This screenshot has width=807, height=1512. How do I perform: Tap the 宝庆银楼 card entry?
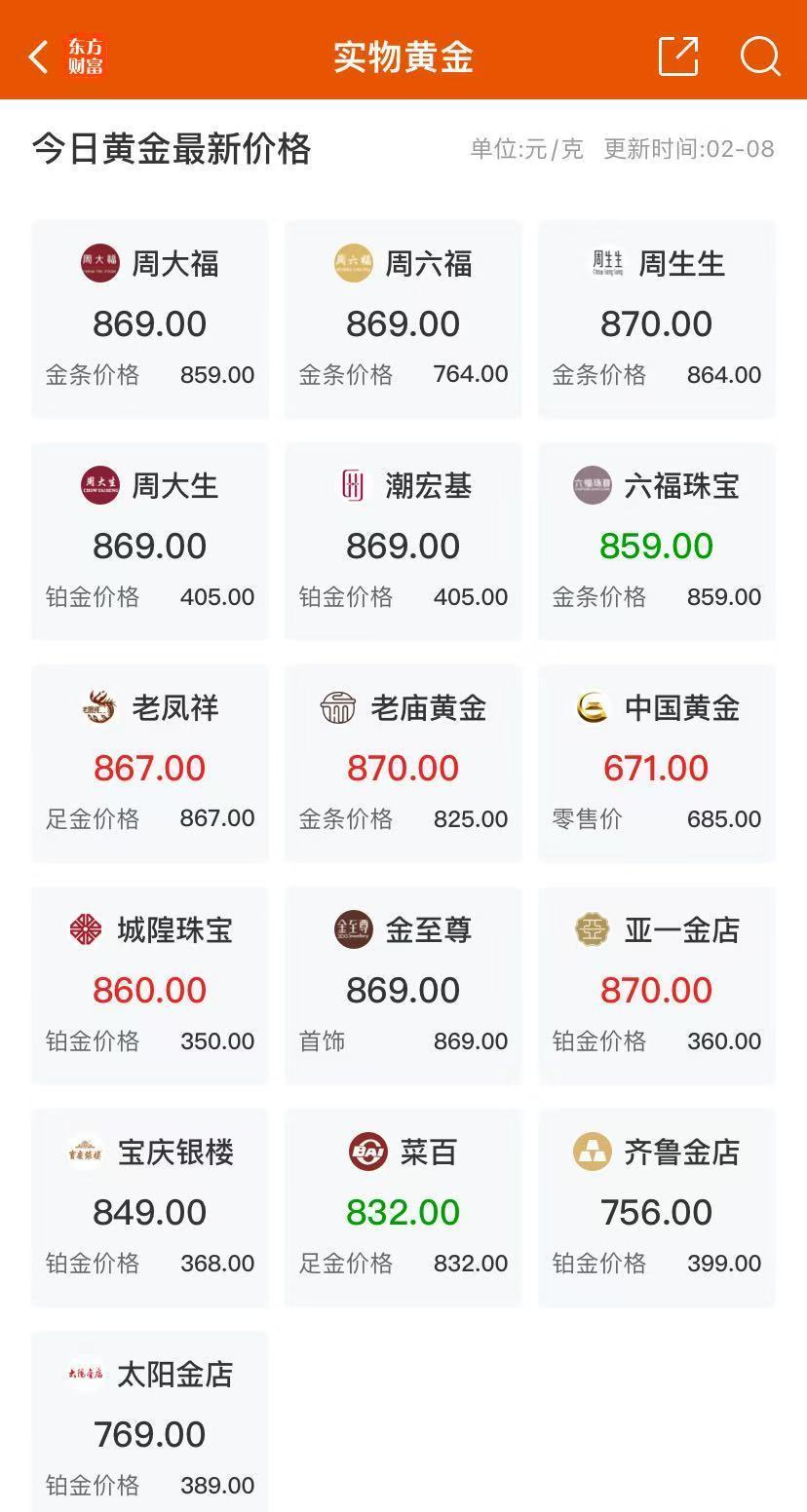pyautogui.click(x=149, y=1208)
